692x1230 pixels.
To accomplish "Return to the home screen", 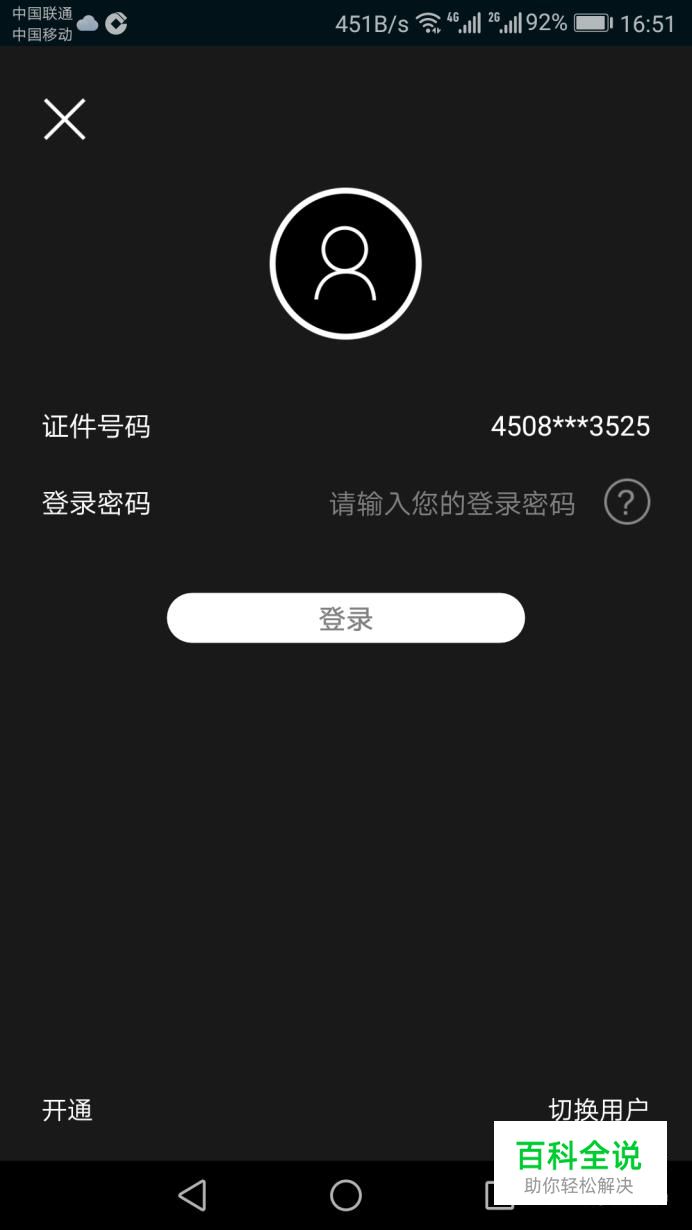I will pos(346,1195).
